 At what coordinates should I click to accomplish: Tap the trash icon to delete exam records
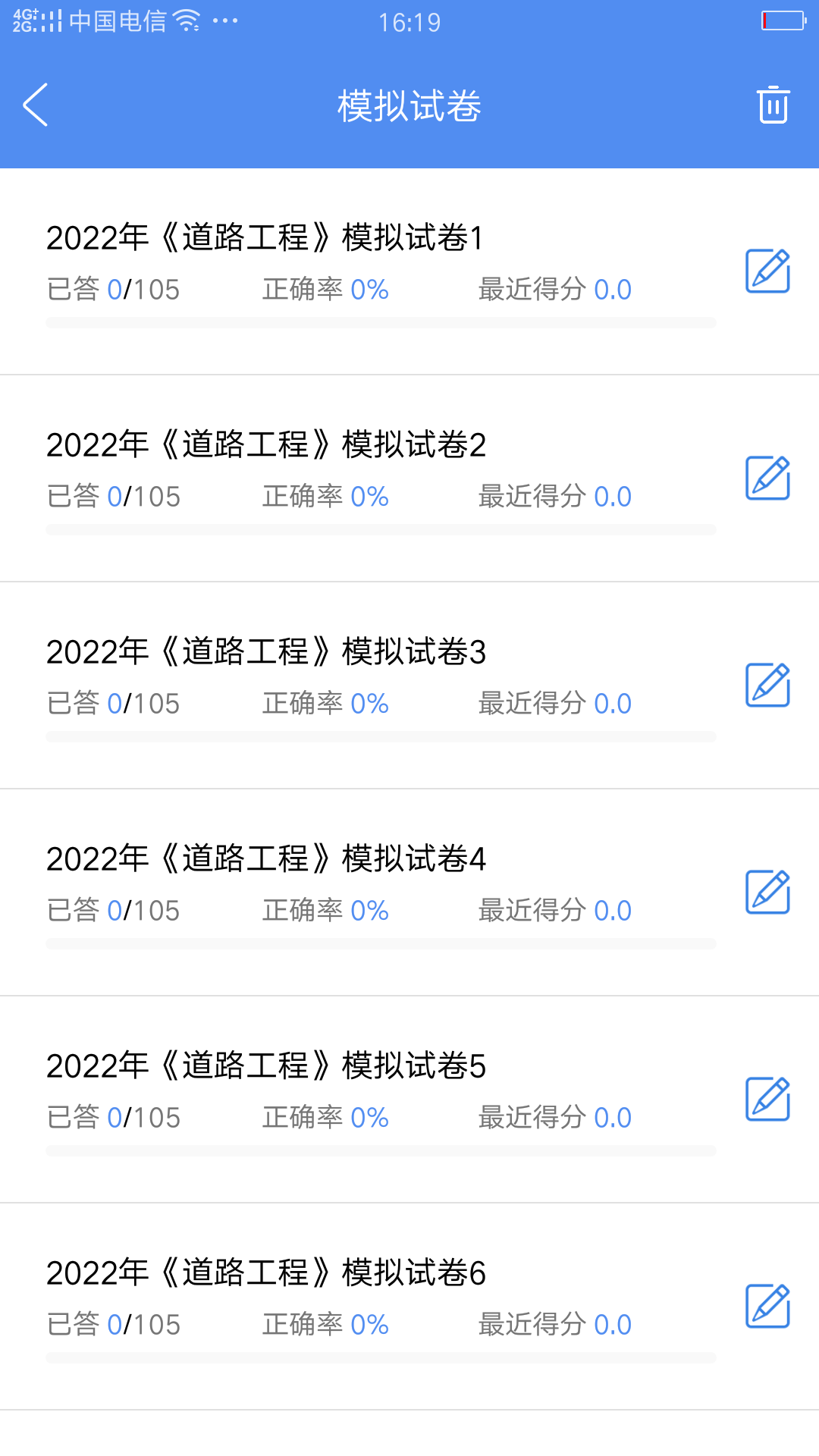[772, 105]
